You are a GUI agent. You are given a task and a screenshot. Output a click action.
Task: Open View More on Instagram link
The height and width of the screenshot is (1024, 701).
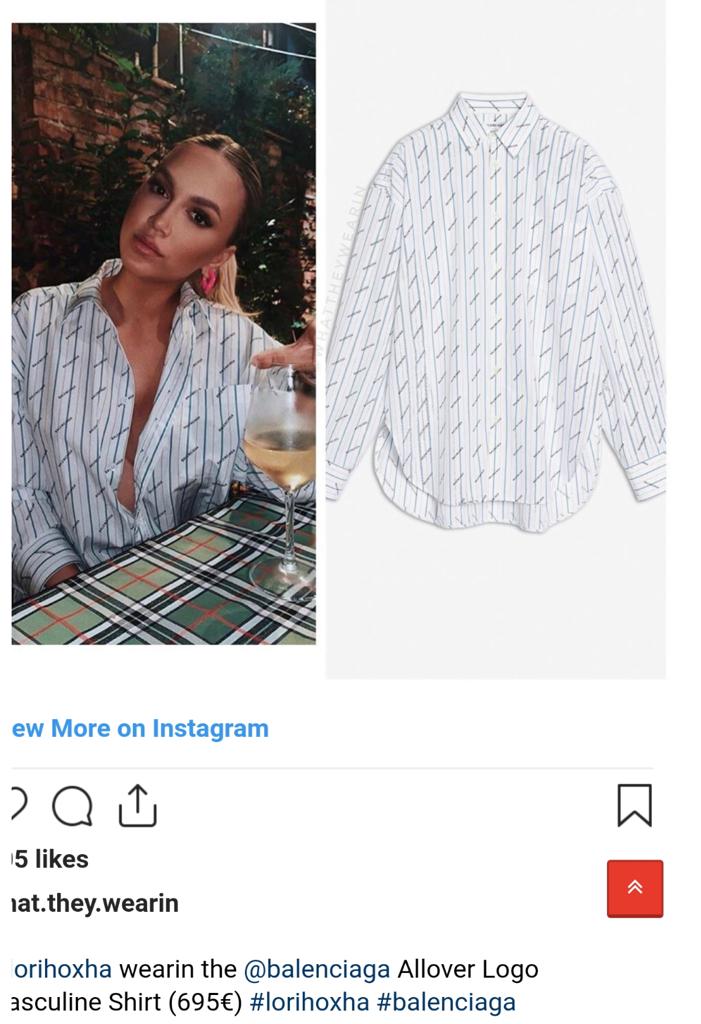(x=140, y=729)
